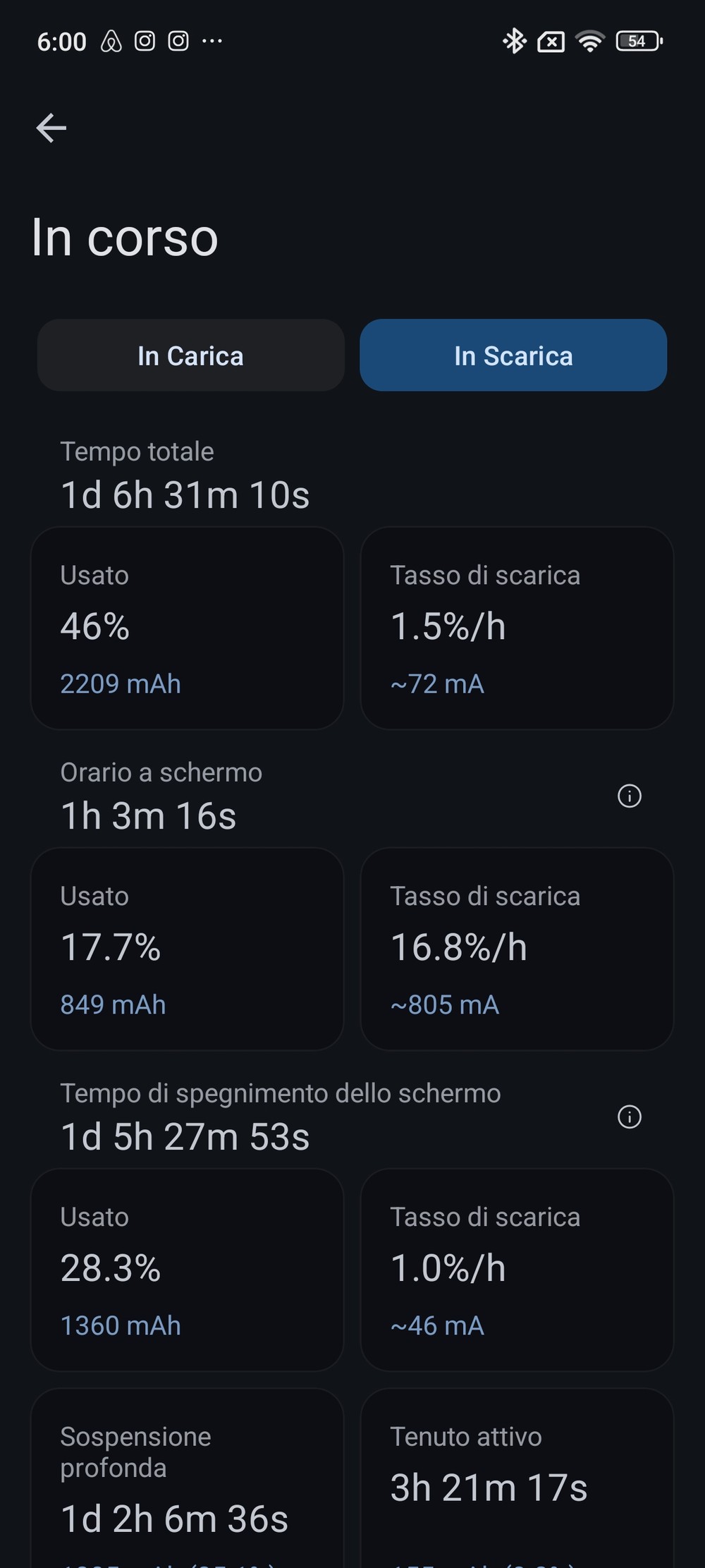Screen dimensions: 705x1568
Task: Go back using the arrow icon
Action: point(51,128)
